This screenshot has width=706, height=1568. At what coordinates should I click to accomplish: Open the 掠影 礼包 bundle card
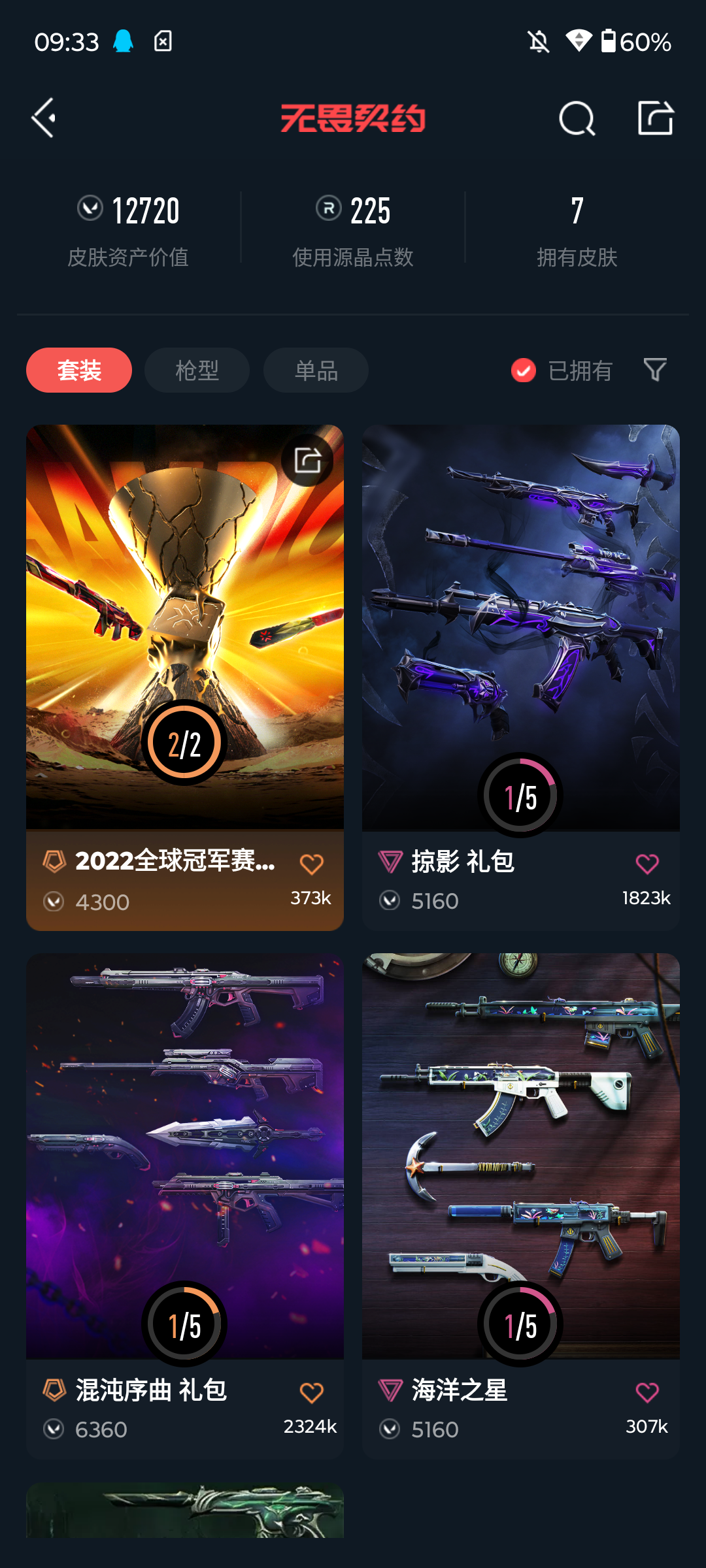coord(521,678)
